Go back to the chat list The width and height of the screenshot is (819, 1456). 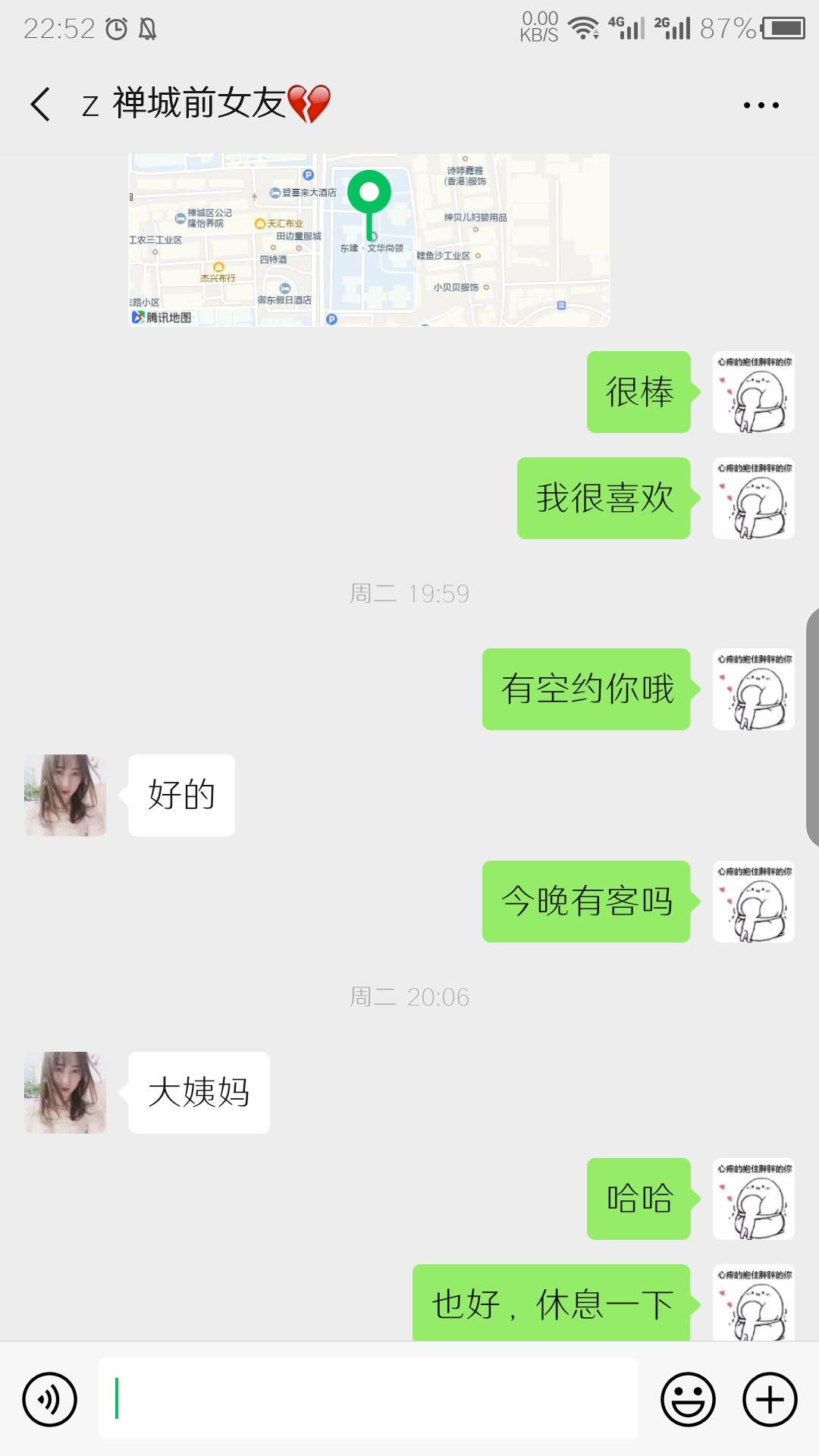[x=41, y=104]
